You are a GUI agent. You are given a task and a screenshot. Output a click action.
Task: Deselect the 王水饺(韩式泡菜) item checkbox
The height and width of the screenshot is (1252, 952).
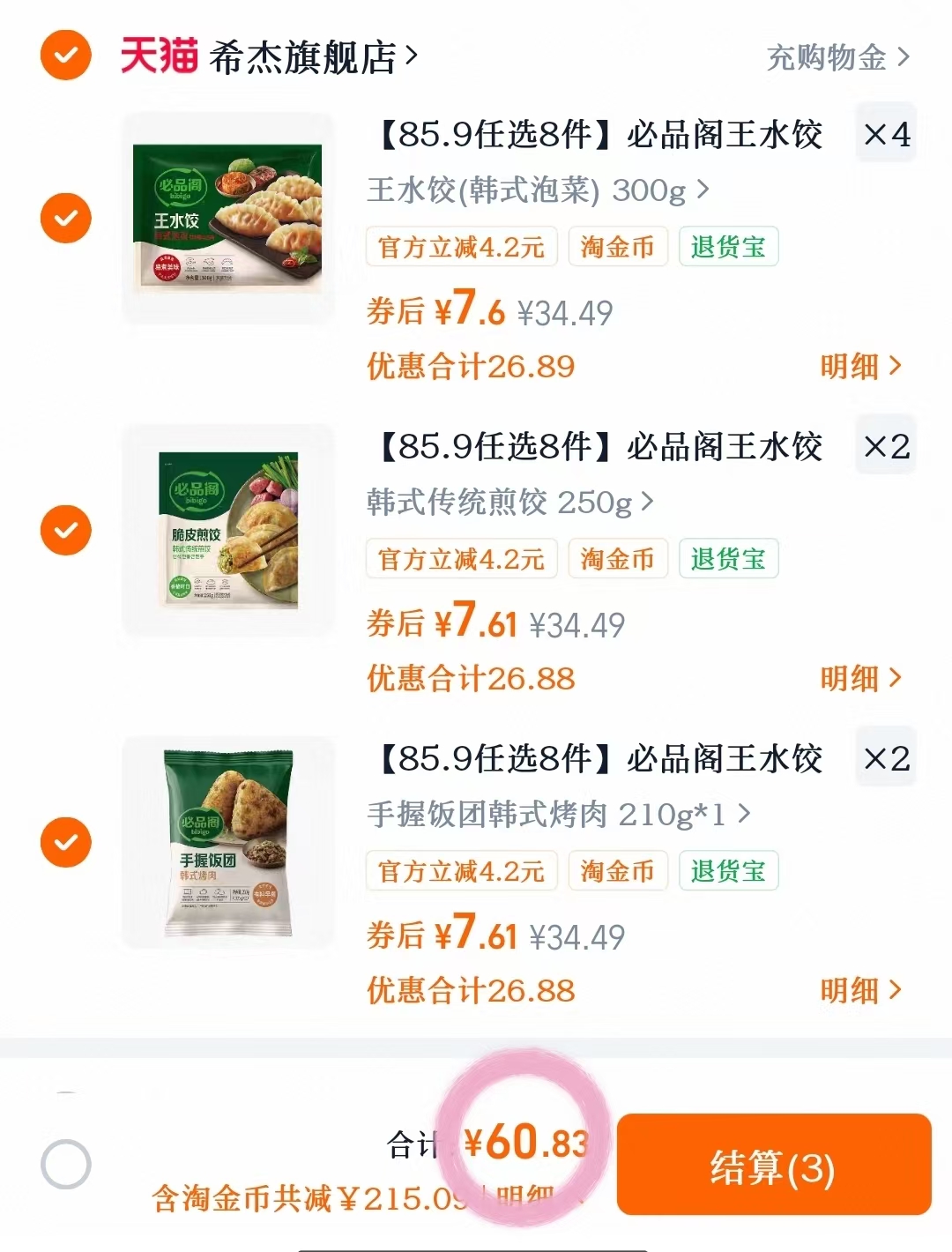tap(65, 217)
